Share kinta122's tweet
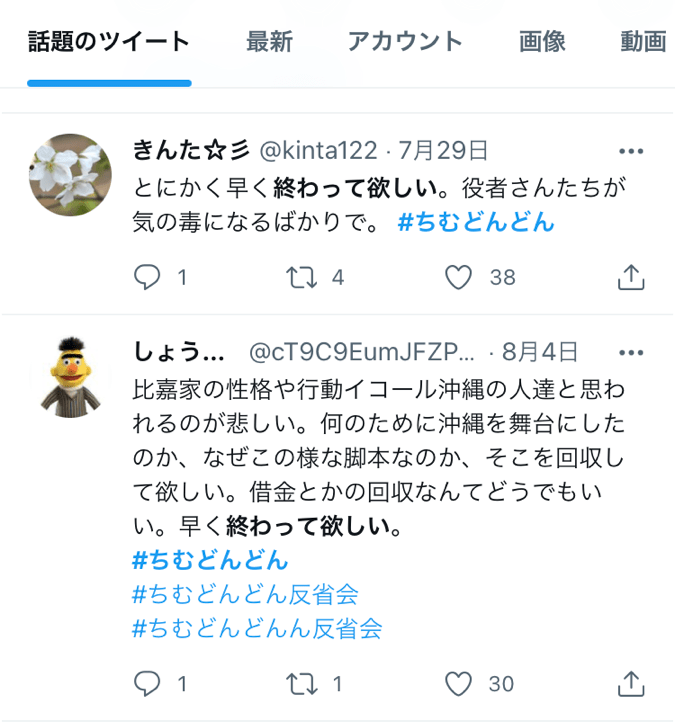Viewport: 675px width, 723px height. tap(631, 278)
